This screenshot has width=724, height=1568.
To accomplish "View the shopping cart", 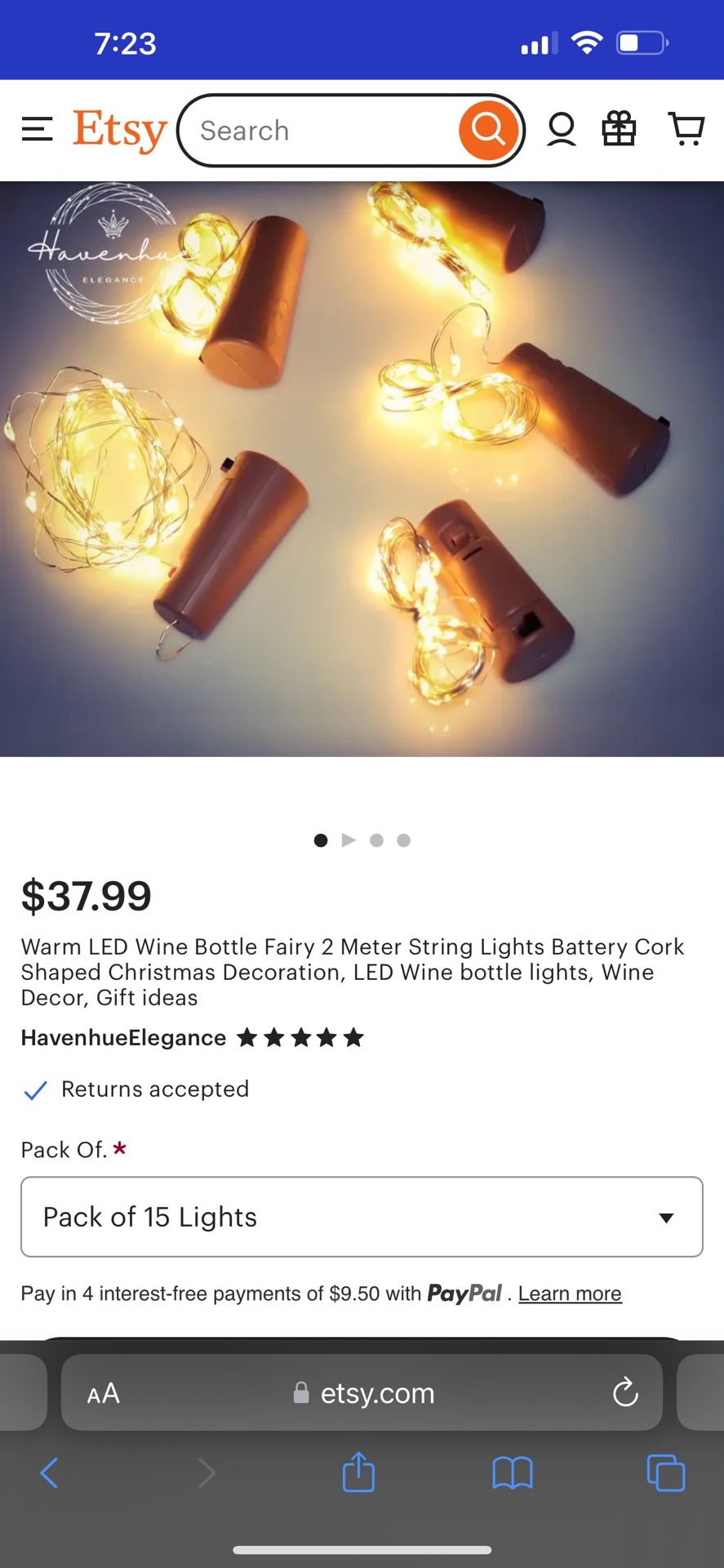I will click(686, 129).
